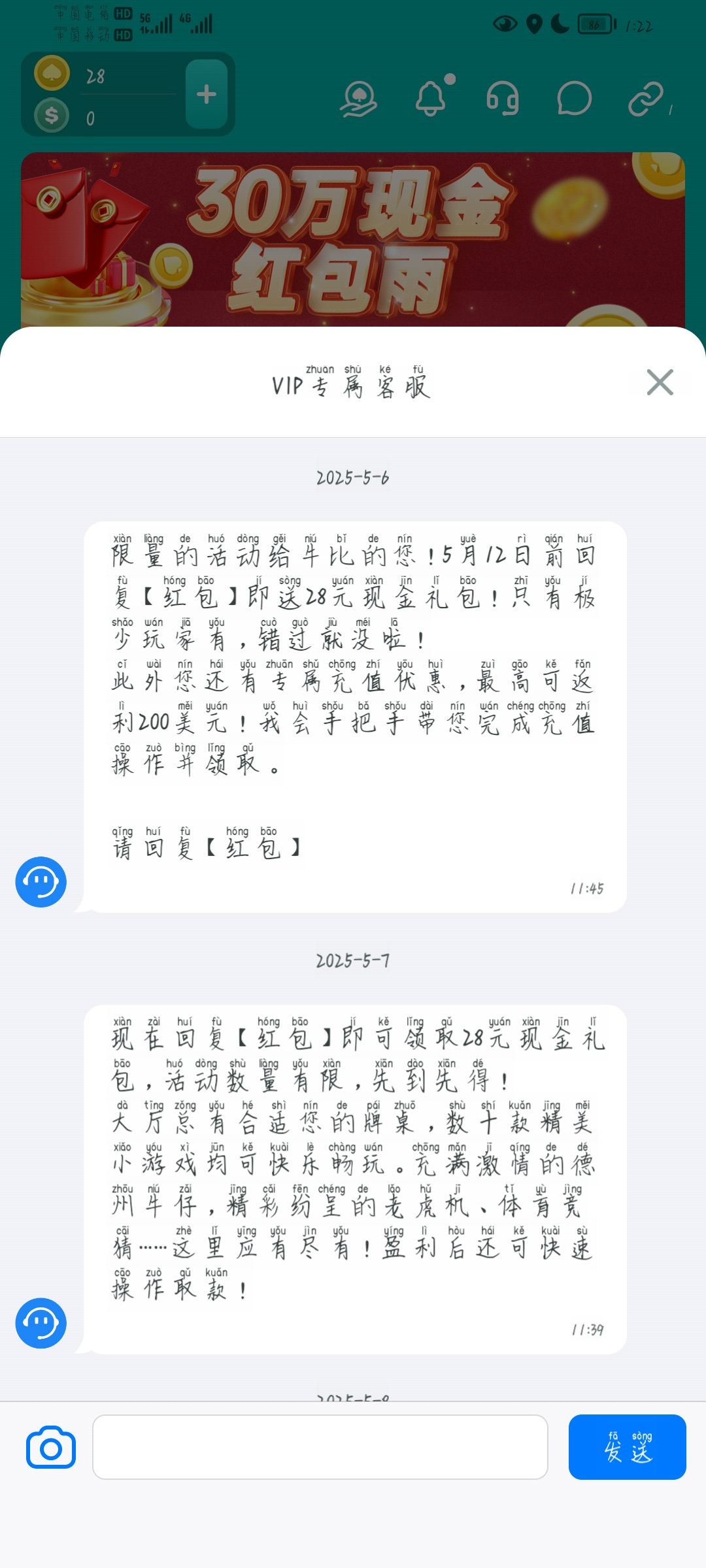This screenshot has height=1568, width=706.
Task: Open the hand-with-spade rewards icon
Action: (x=359, y=99)
